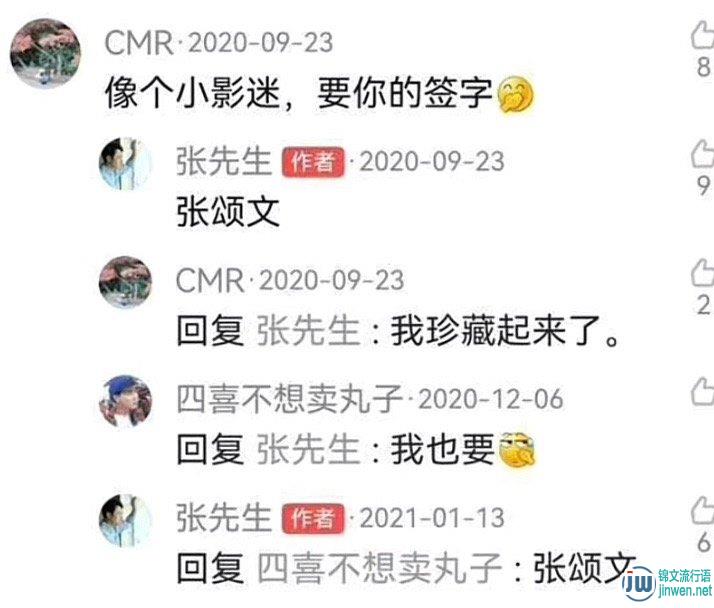Like 四喜不想卖丸子's reply 我也要
This screenshot has height=608, width=714.
tap(702, 391)
